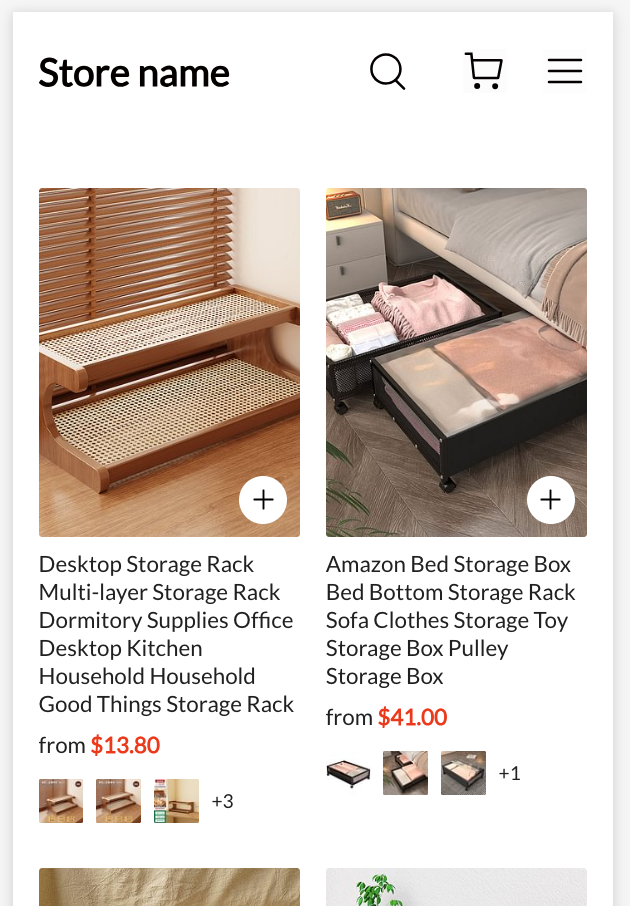This screenshot has width=630, height=906.
Task: Select the first variant swatch of Desktop Storage Rack
Action: [x=61, y=801]
